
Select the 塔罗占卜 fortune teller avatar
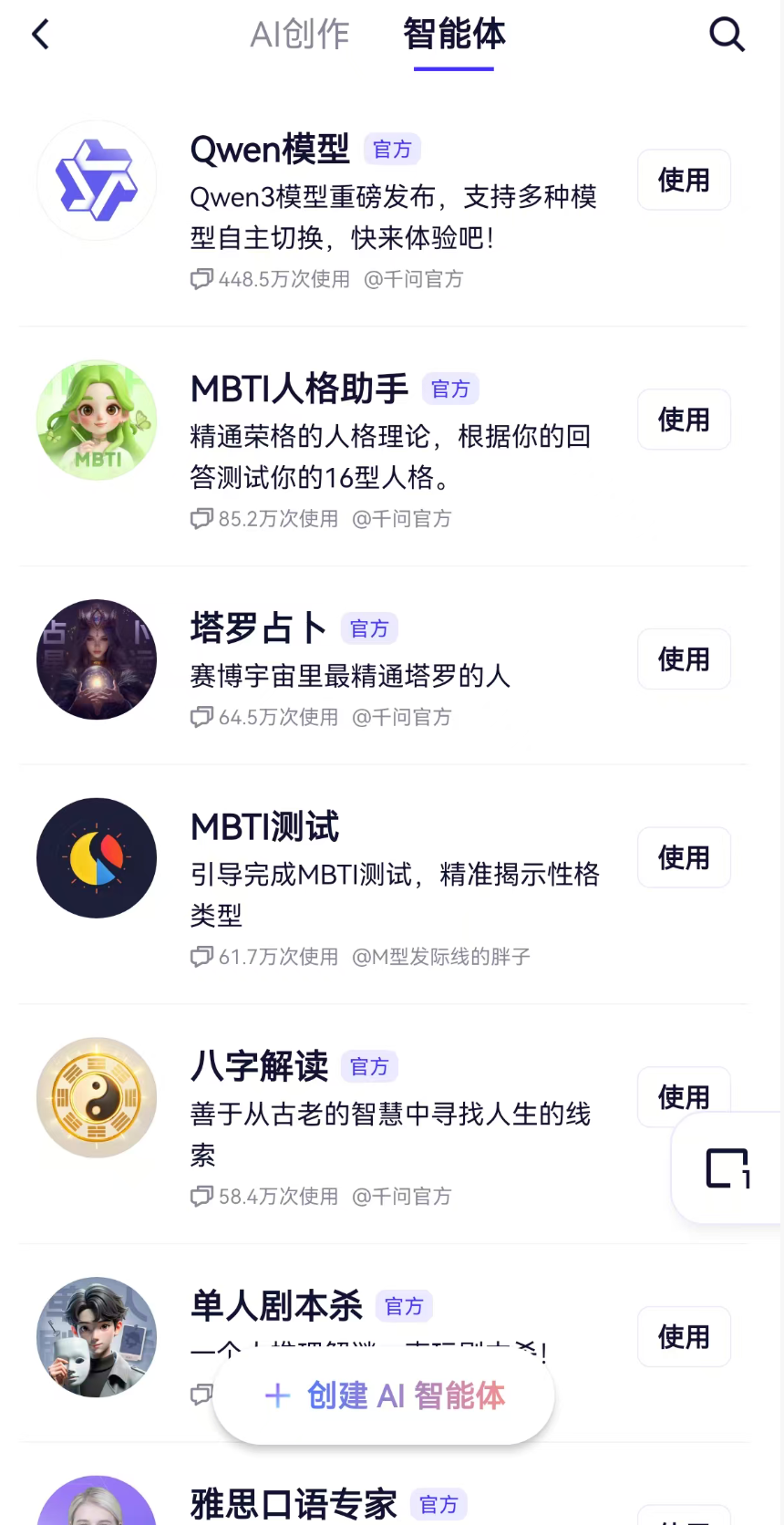point(96,659)
